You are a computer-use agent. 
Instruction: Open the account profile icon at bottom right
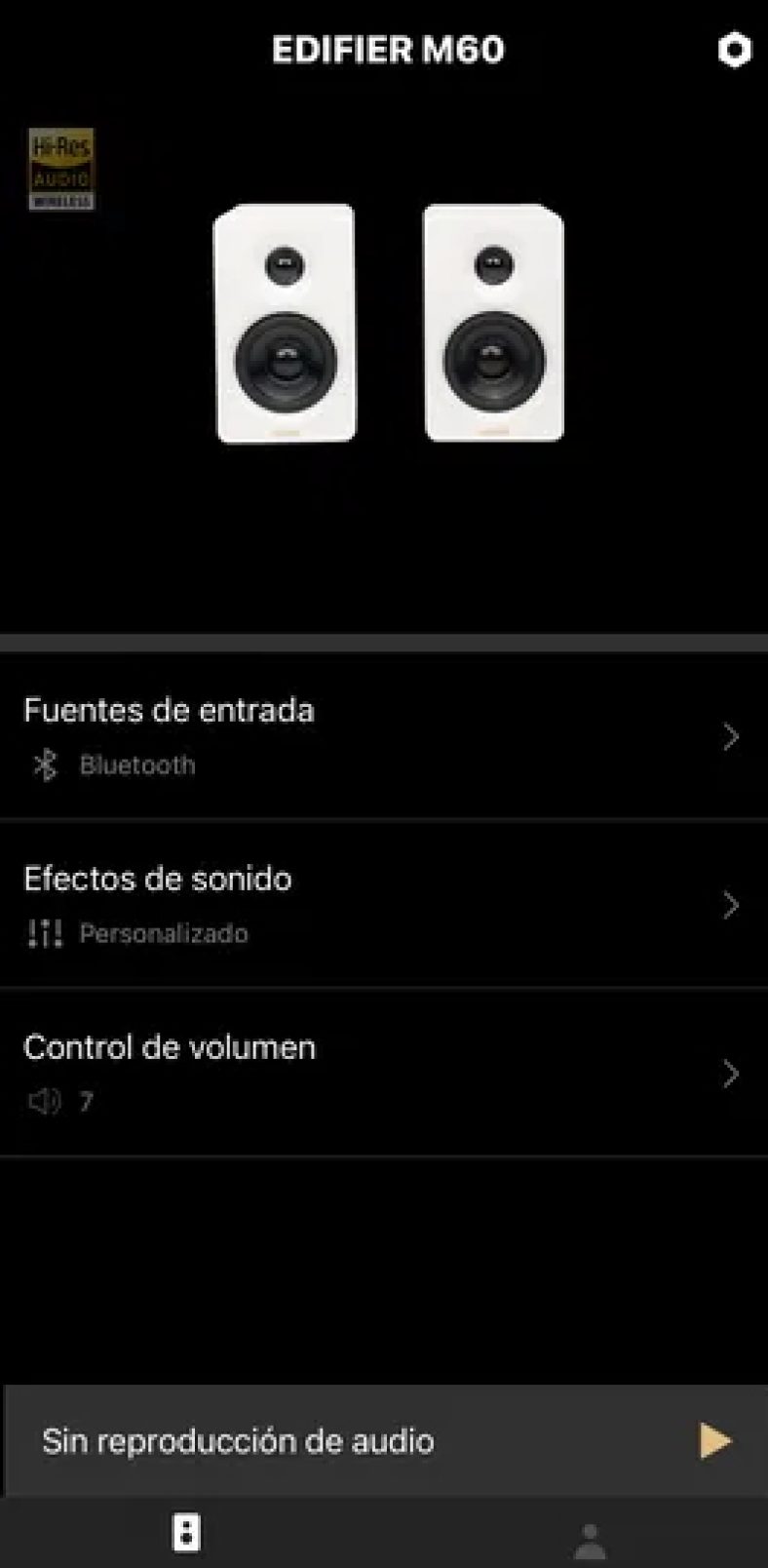click(x=589, y=1536)
